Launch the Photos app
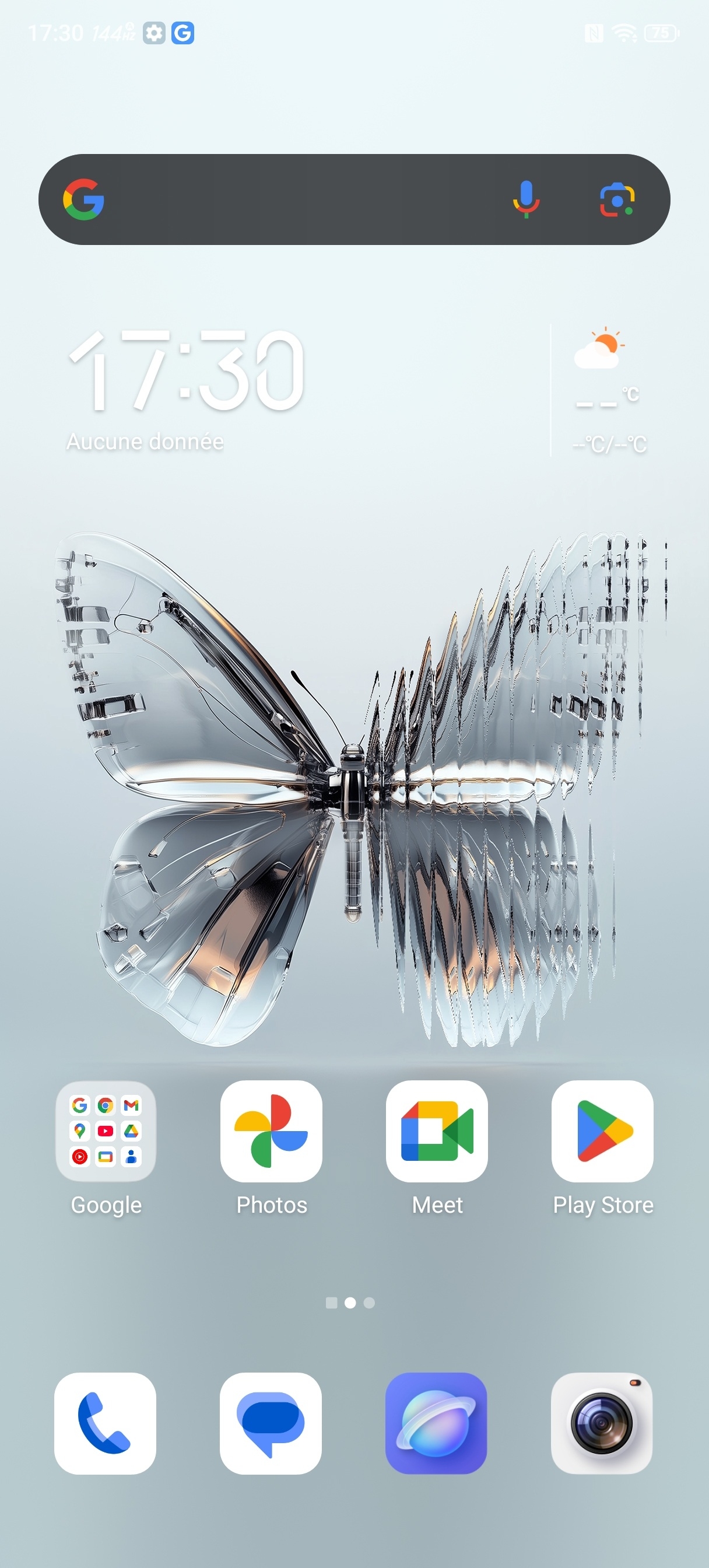The width and height of the screenshot is (709, 1568). [272, 1131]
